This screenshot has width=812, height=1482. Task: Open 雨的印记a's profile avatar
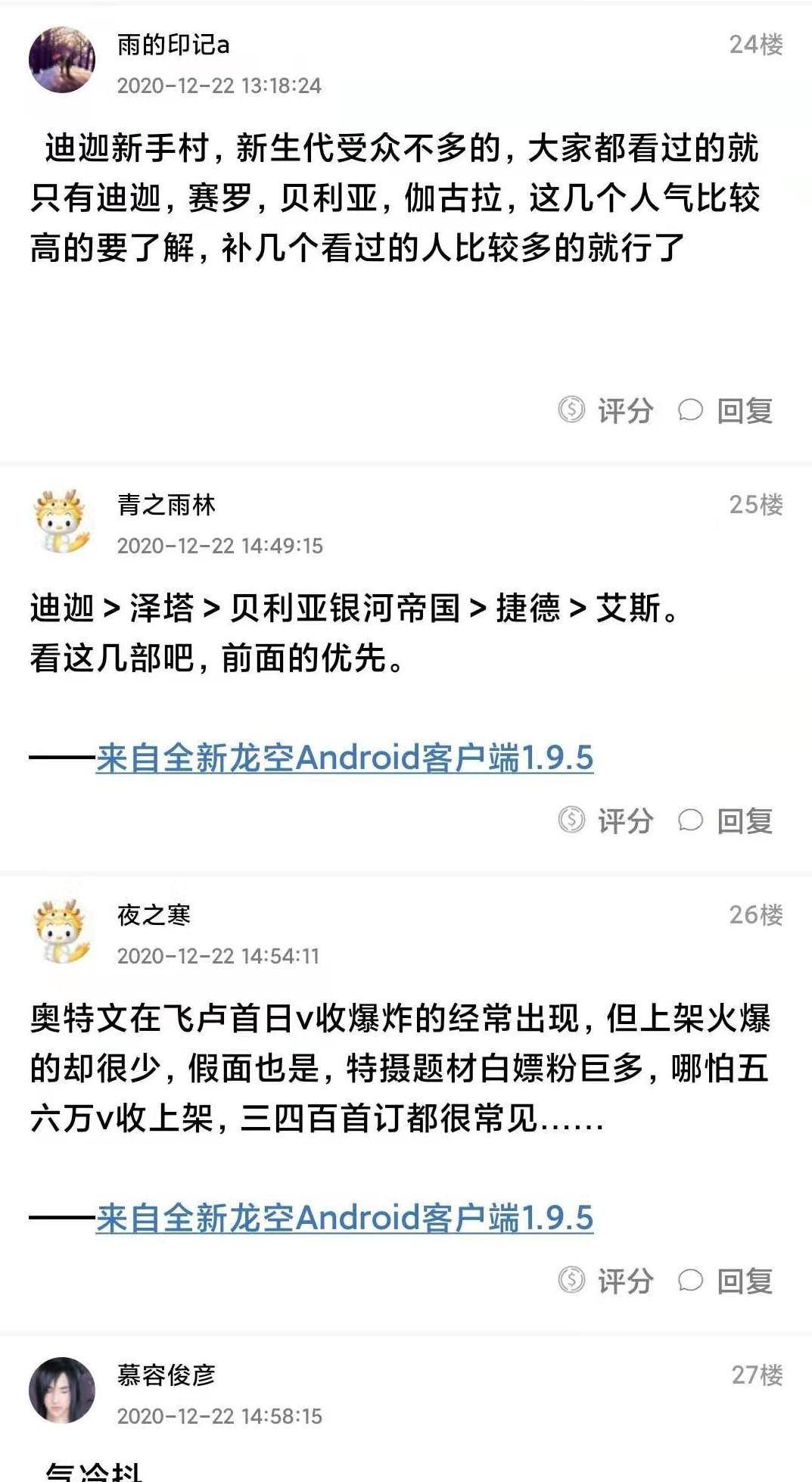pos(62,61)
